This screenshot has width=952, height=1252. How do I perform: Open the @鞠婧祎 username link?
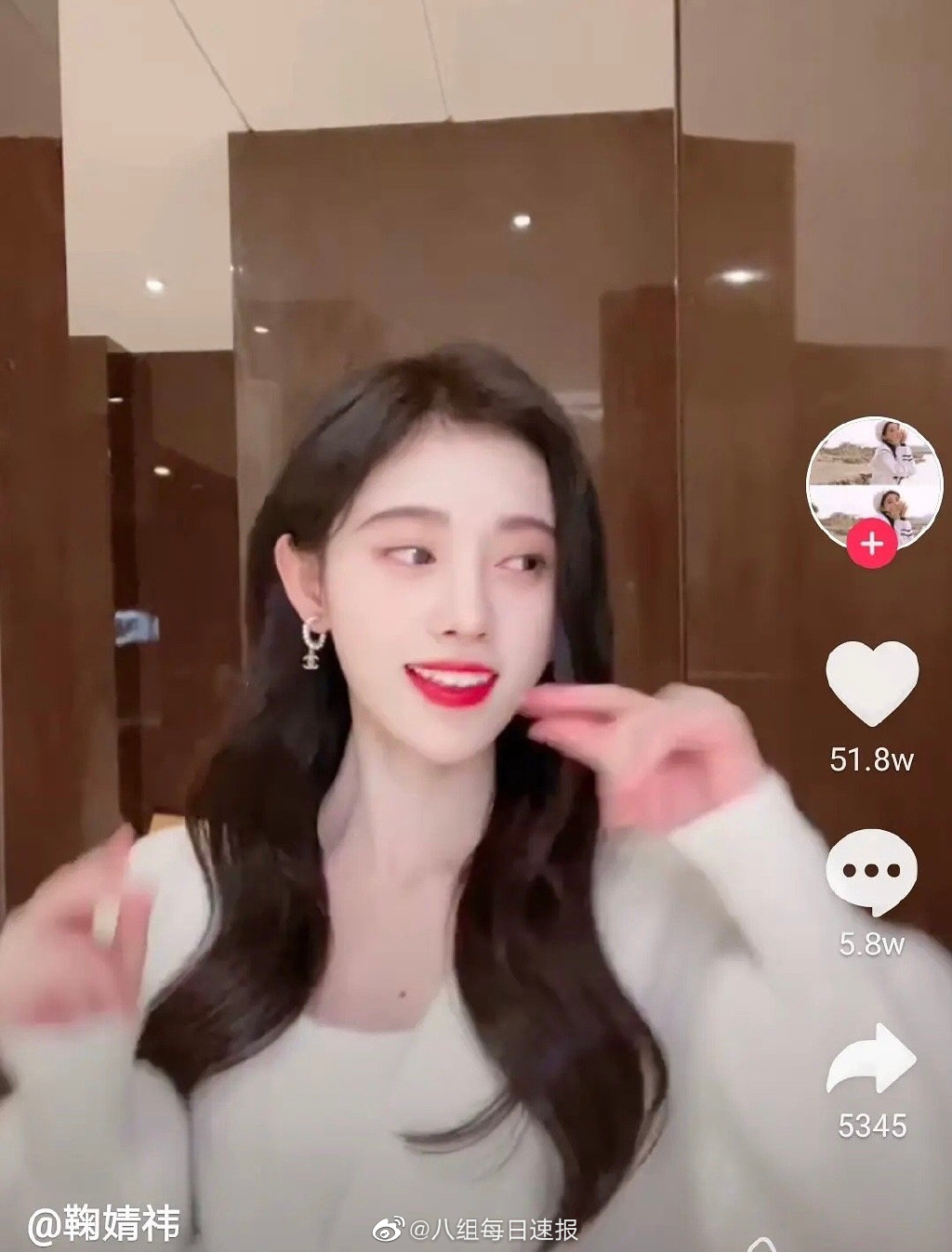(103, 1223)
